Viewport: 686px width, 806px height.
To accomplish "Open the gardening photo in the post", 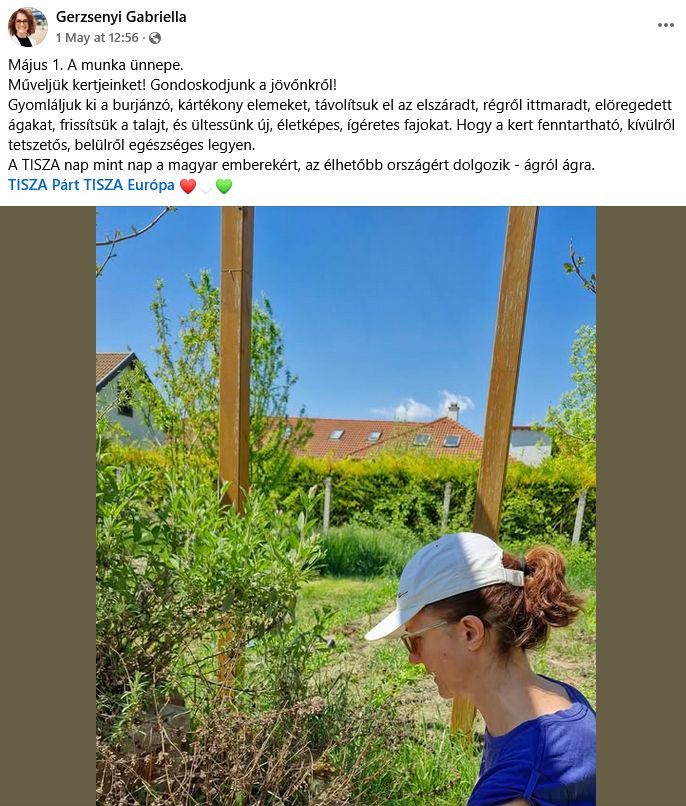I will (x=345, y=505).
